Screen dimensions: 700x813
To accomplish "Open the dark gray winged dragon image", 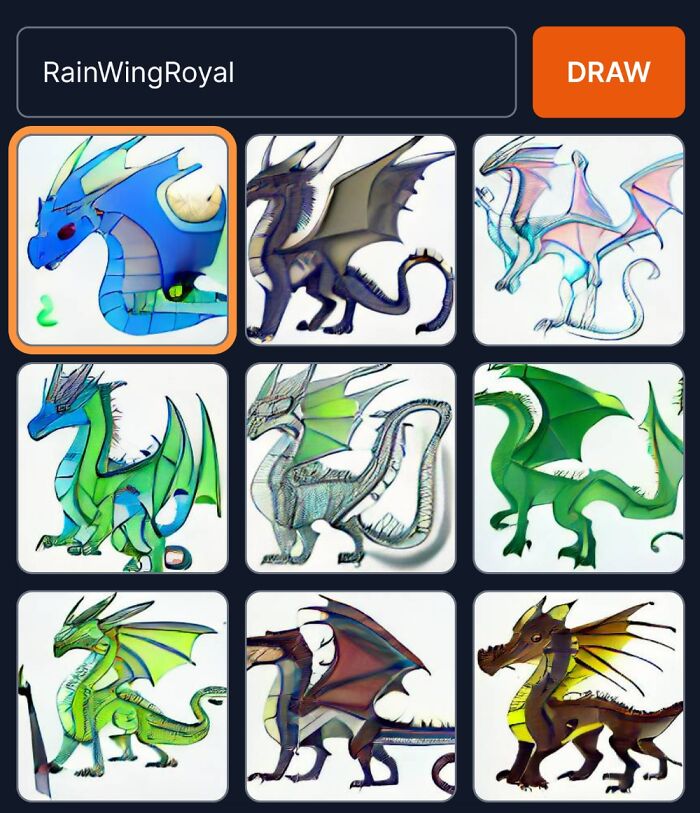I will click(351, 240).
